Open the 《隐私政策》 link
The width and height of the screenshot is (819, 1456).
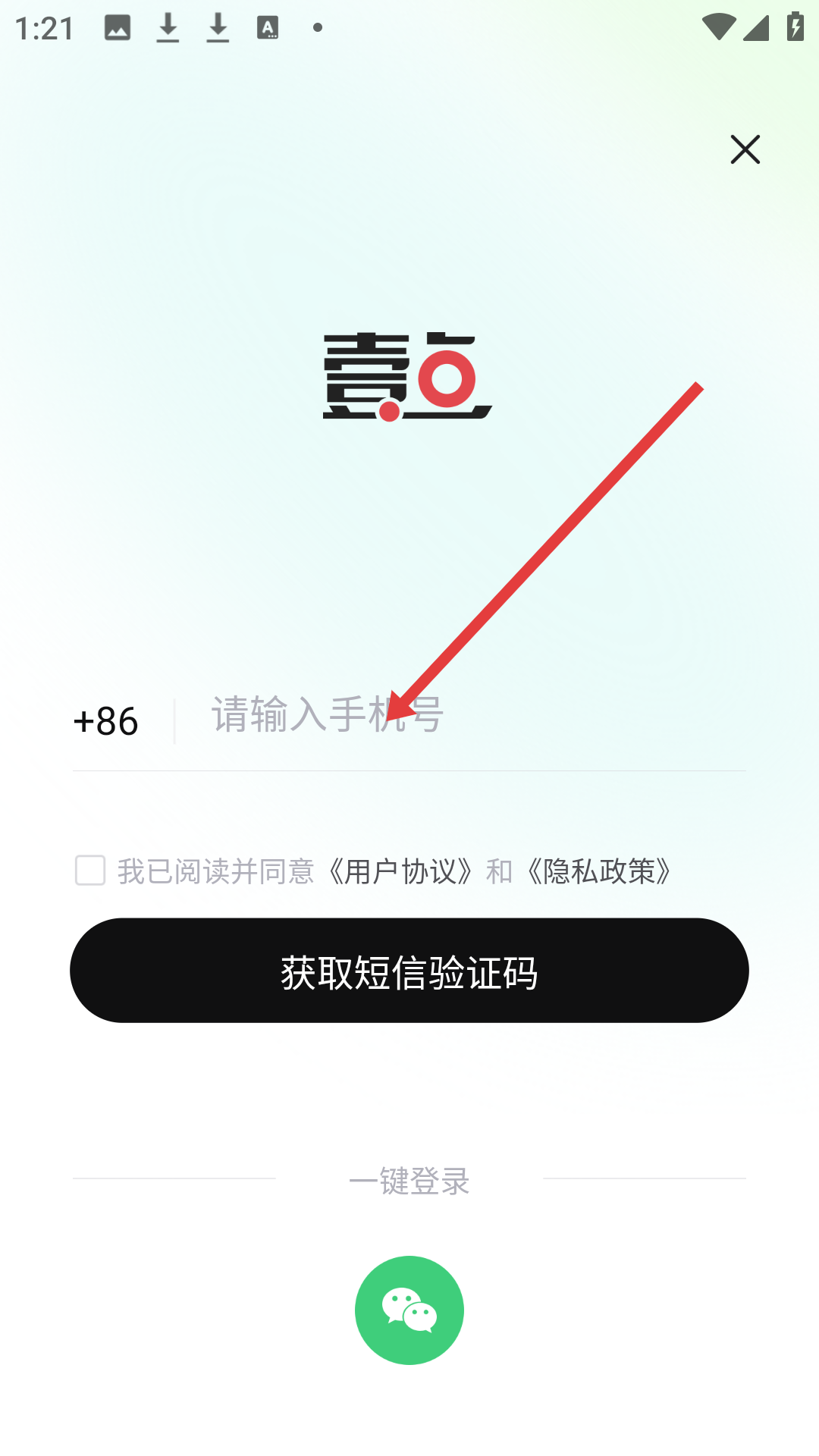click(599, 872)
